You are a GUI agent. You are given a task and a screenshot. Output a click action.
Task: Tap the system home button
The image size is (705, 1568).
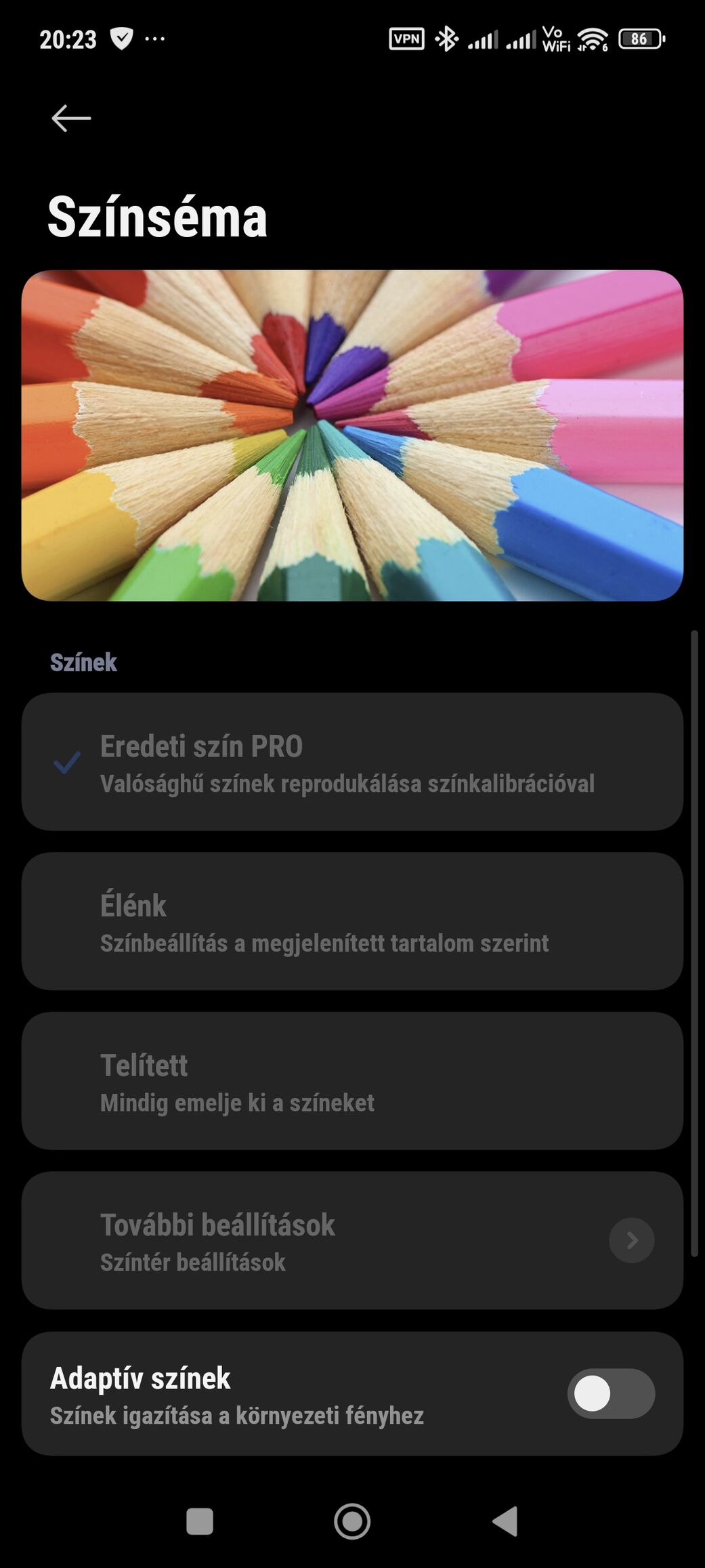click(x=352, y=1521)
